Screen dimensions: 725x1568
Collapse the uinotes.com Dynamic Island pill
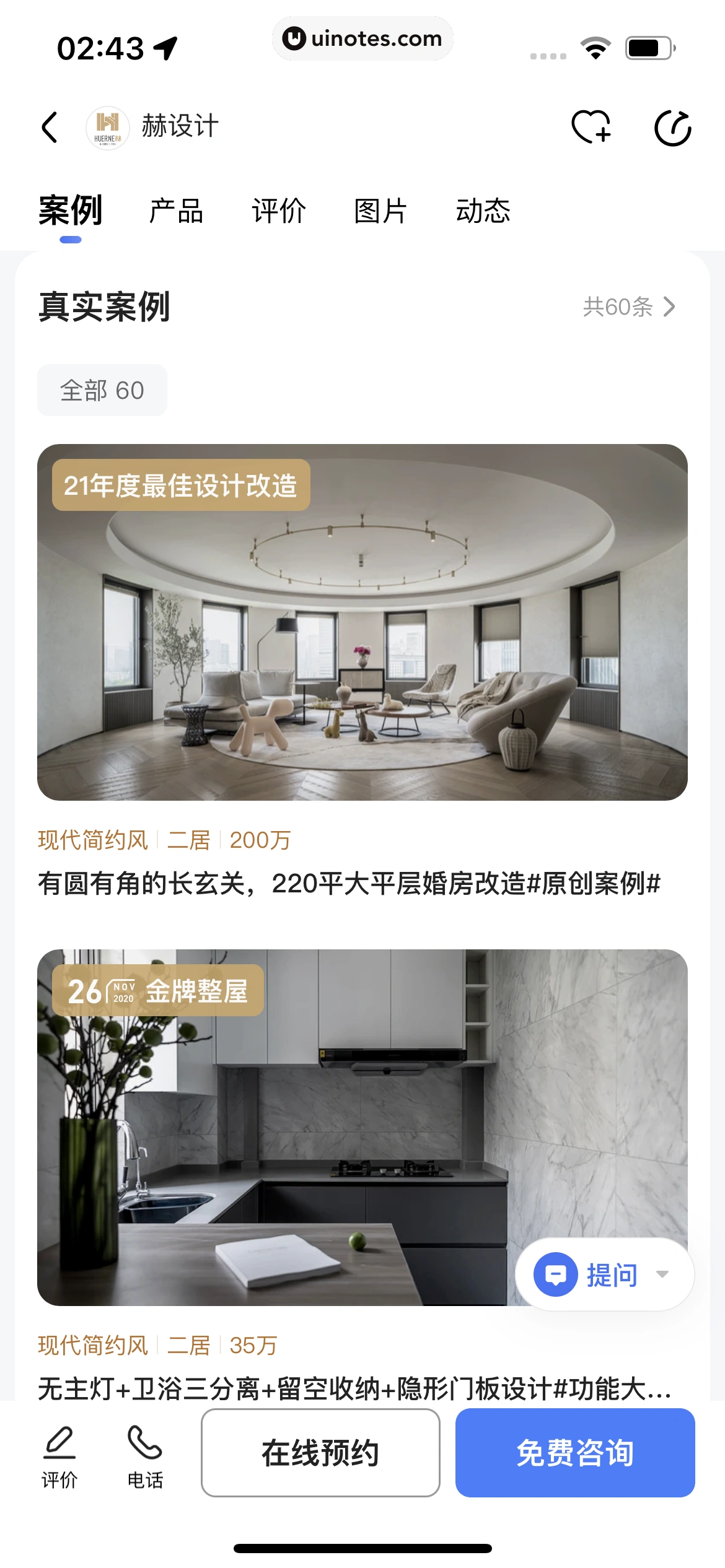(362, 38)
